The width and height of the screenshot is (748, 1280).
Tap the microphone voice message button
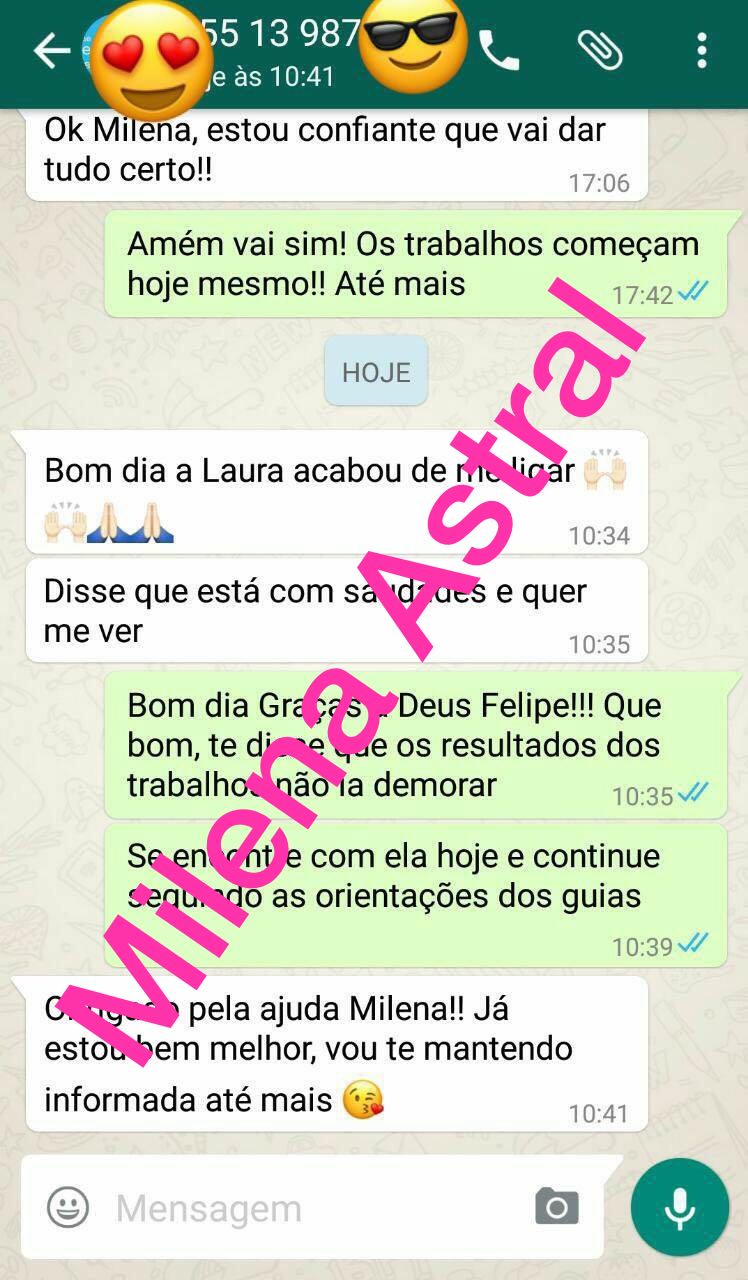coord(680,1208)
